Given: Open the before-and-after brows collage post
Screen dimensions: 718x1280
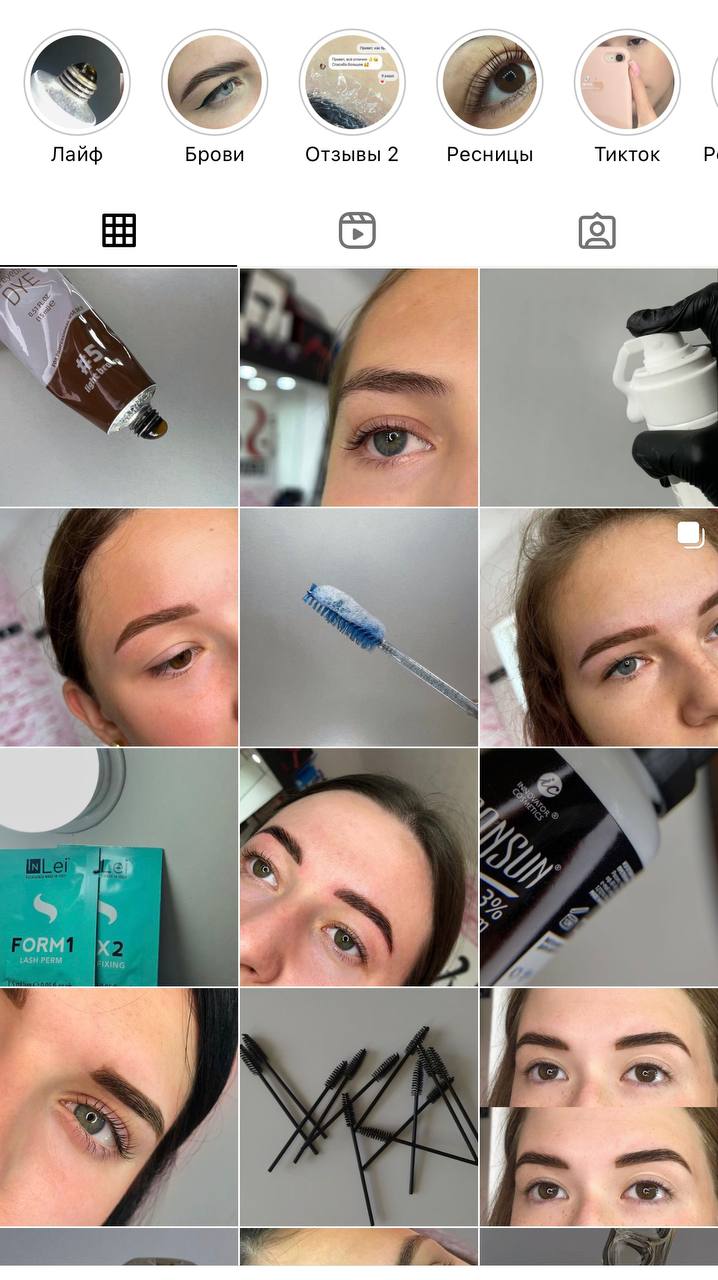Looking at the screenshot, I should click(x=599, y=1107).
